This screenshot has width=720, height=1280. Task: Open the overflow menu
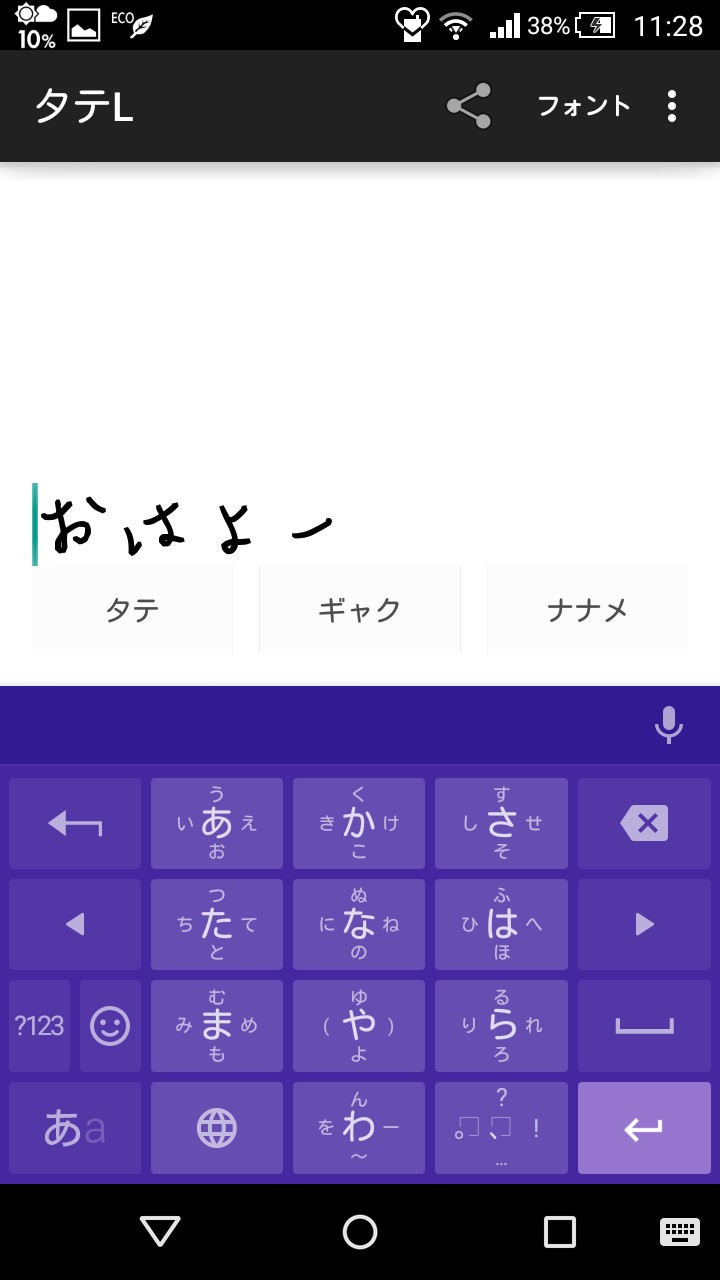click(671, 106)
